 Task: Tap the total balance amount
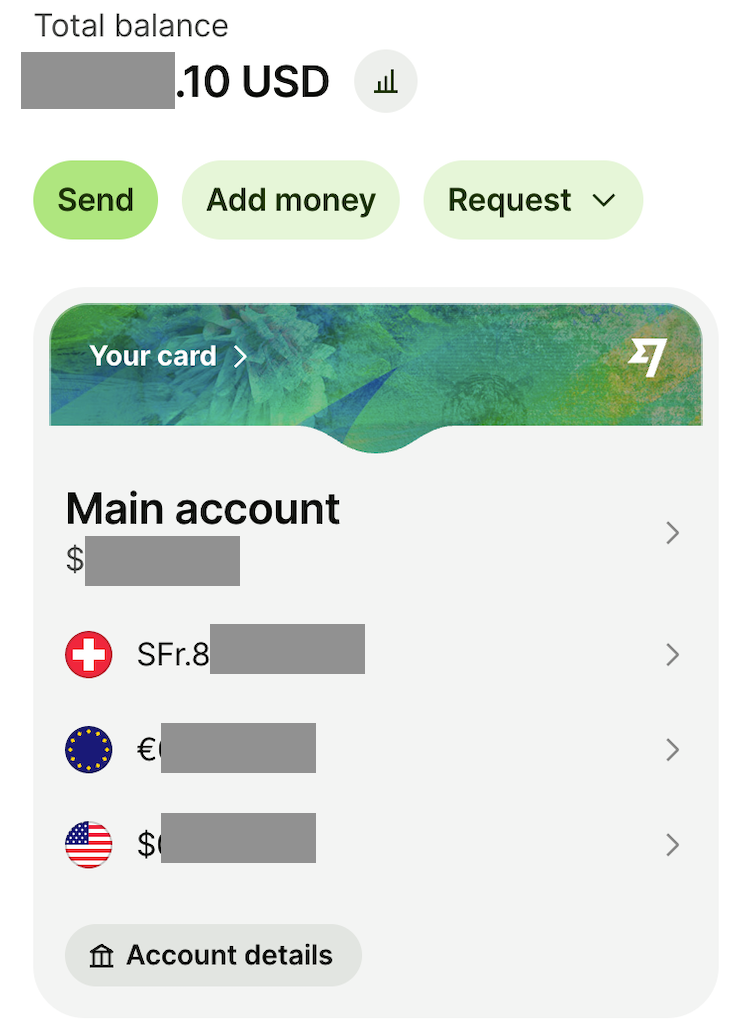175,82
